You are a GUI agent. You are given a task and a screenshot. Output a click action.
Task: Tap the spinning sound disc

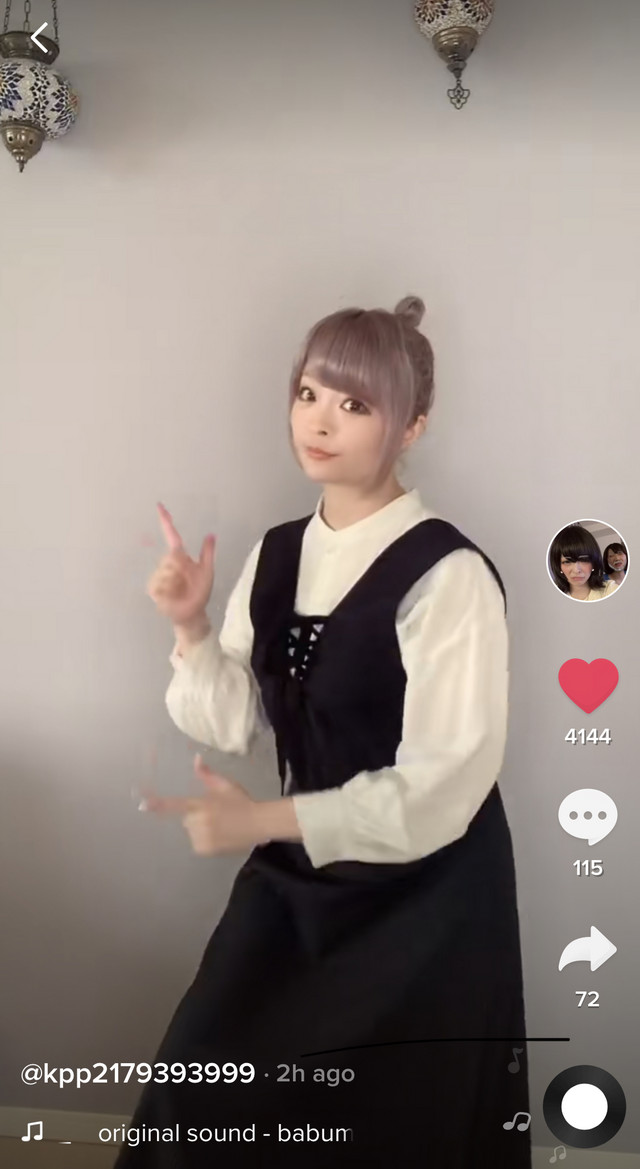(x=584, y=1106)
